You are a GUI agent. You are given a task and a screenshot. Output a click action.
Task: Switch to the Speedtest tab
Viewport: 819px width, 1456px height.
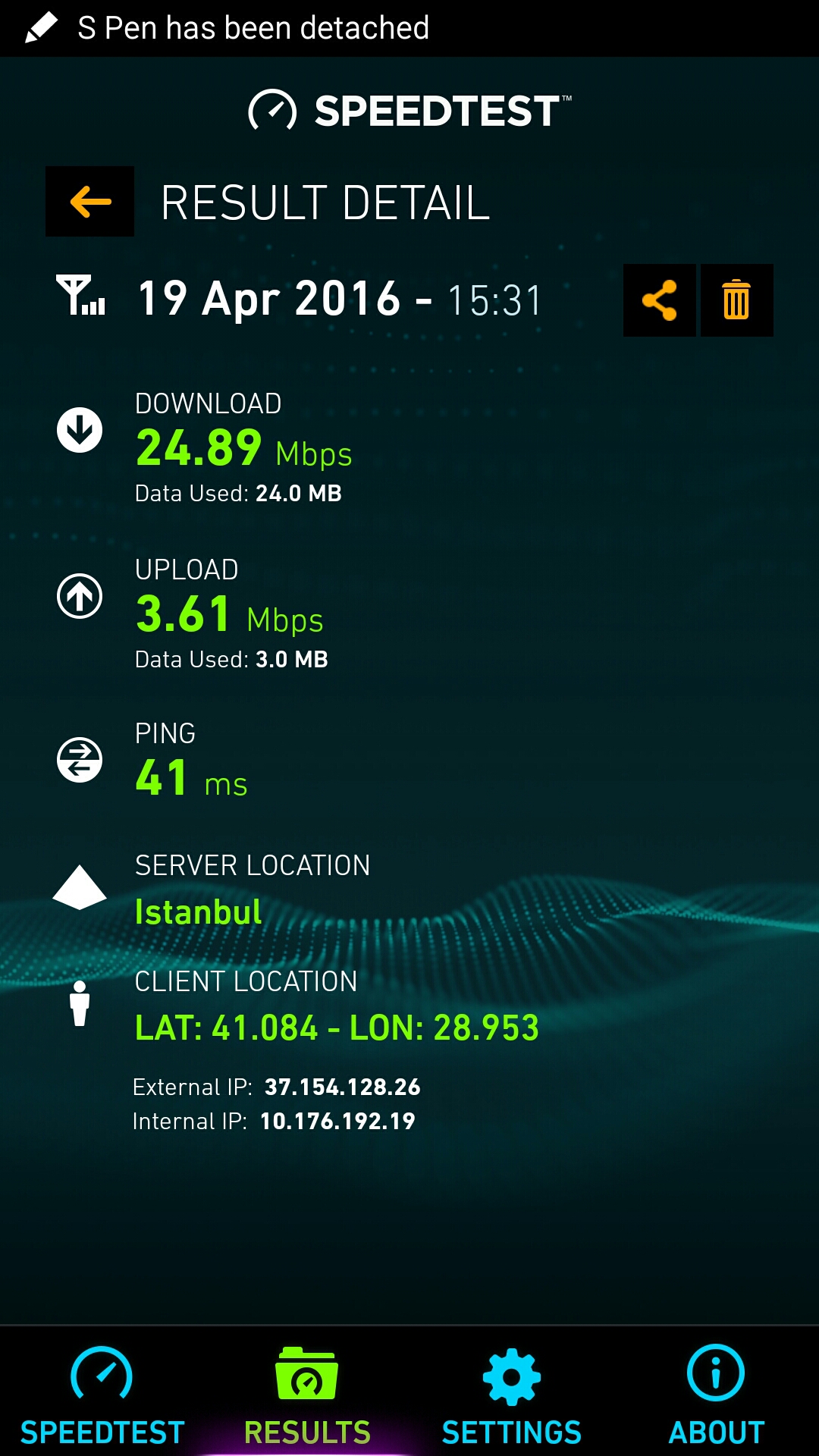pos(102,1394)
